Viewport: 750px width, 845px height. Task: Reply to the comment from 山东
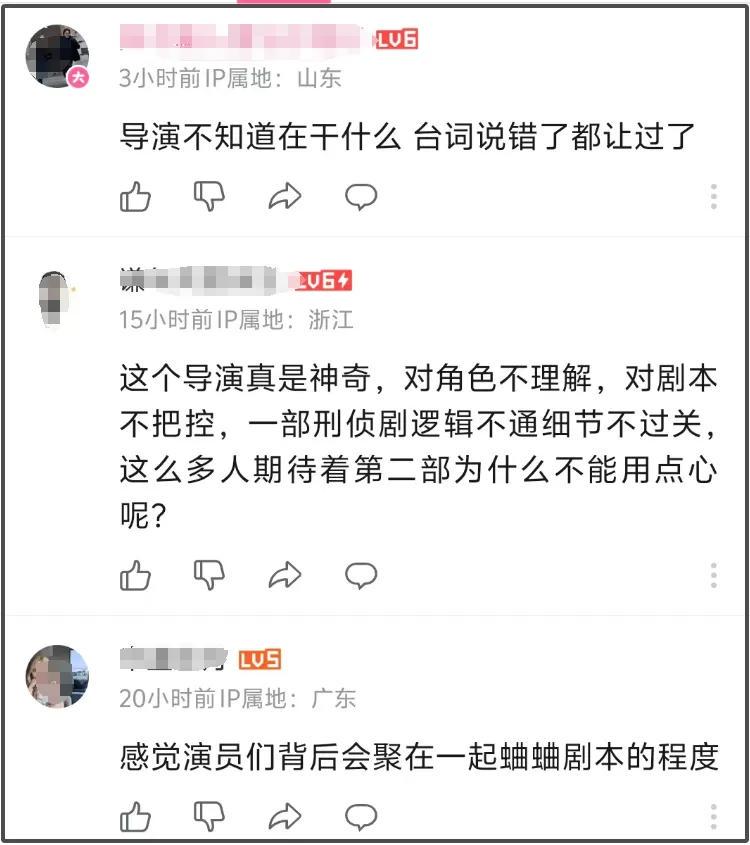361,197
